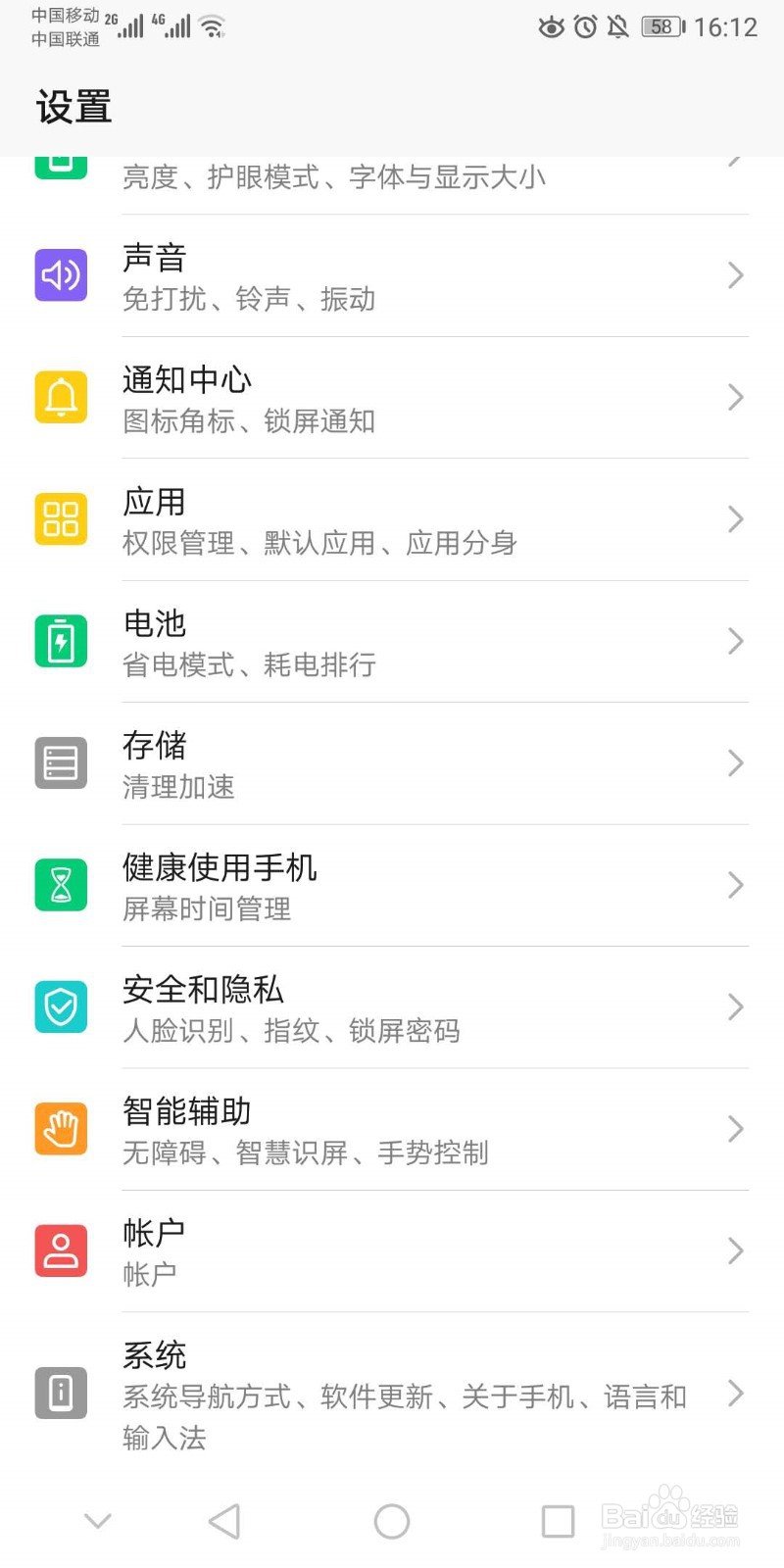Open the 帐户 account person icon
This screenshot has width=784, height=1568.
[x=61, y=1250]
